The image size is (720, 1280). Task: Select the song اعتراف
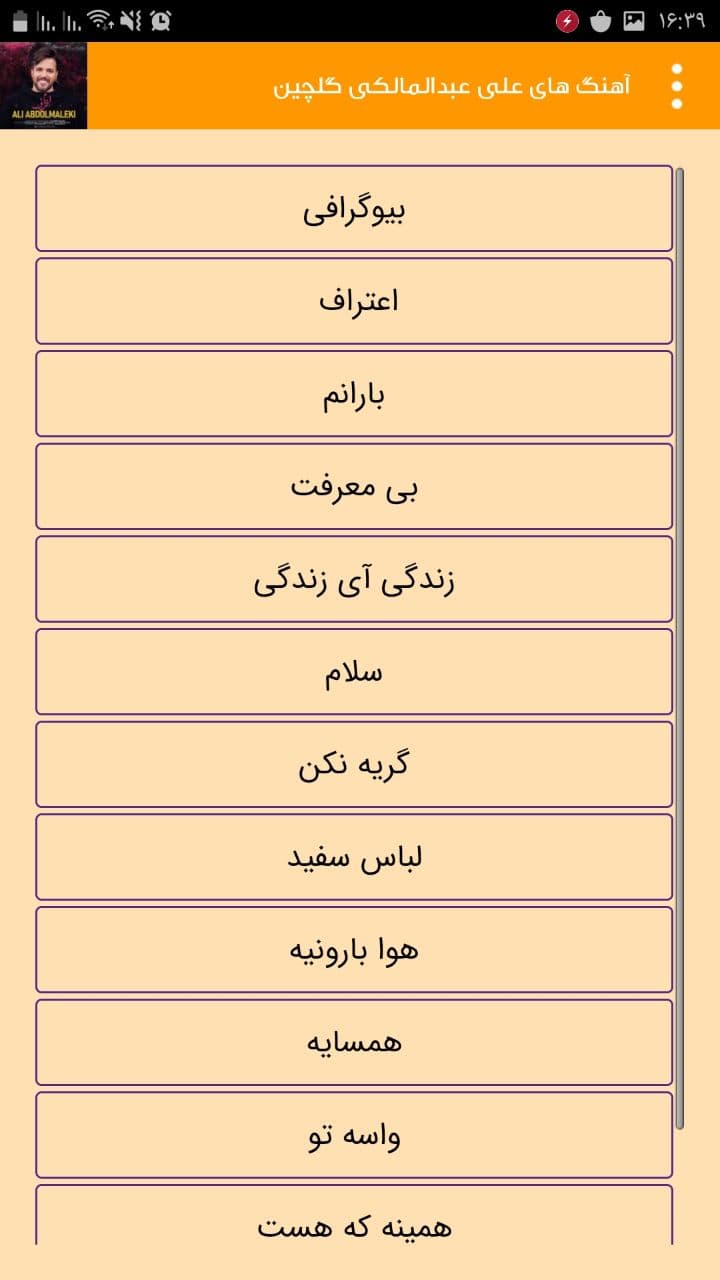pos(354,300)
